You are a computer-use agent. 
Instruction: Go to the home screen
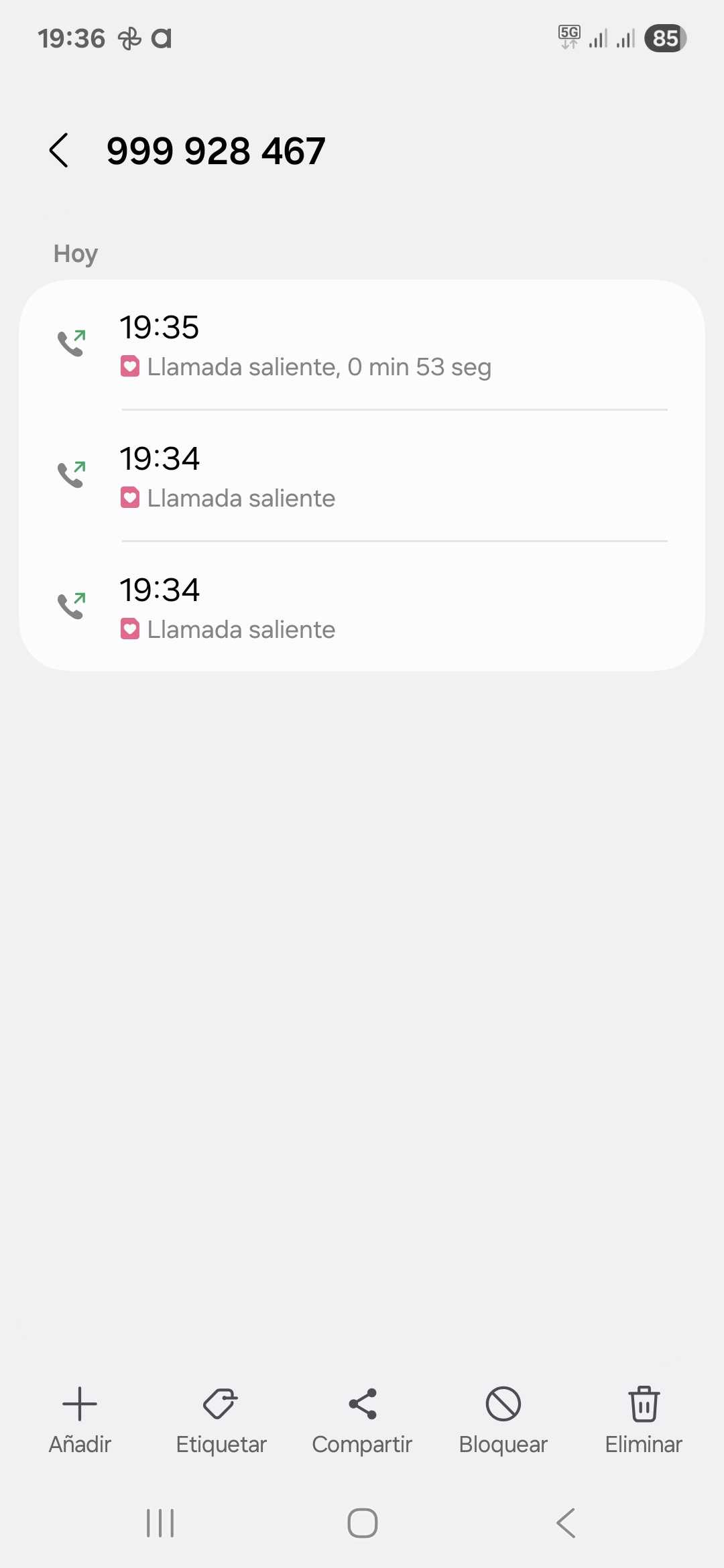362,1523
